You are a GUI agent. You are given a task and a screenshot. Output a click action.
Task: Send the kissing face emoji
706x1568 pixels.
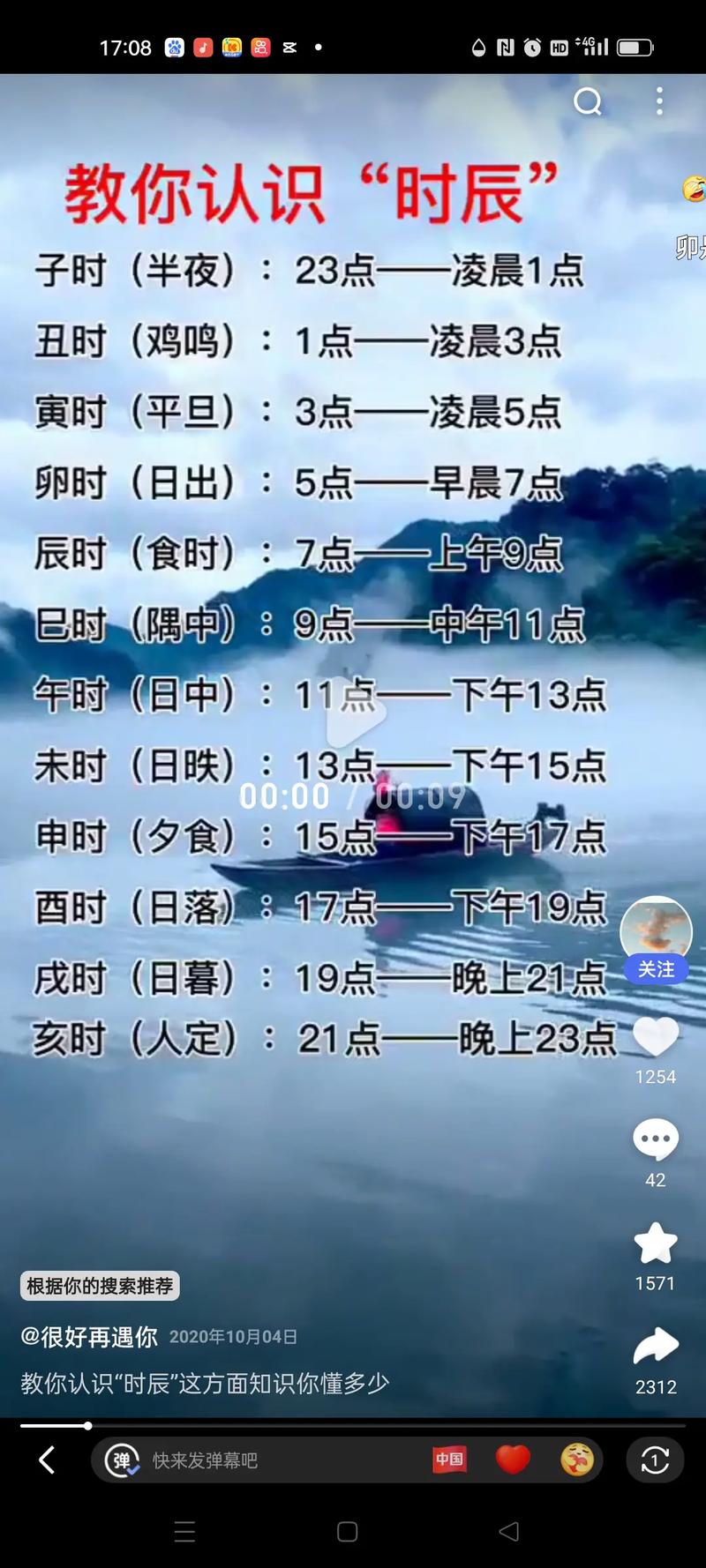pos(577,1460)
